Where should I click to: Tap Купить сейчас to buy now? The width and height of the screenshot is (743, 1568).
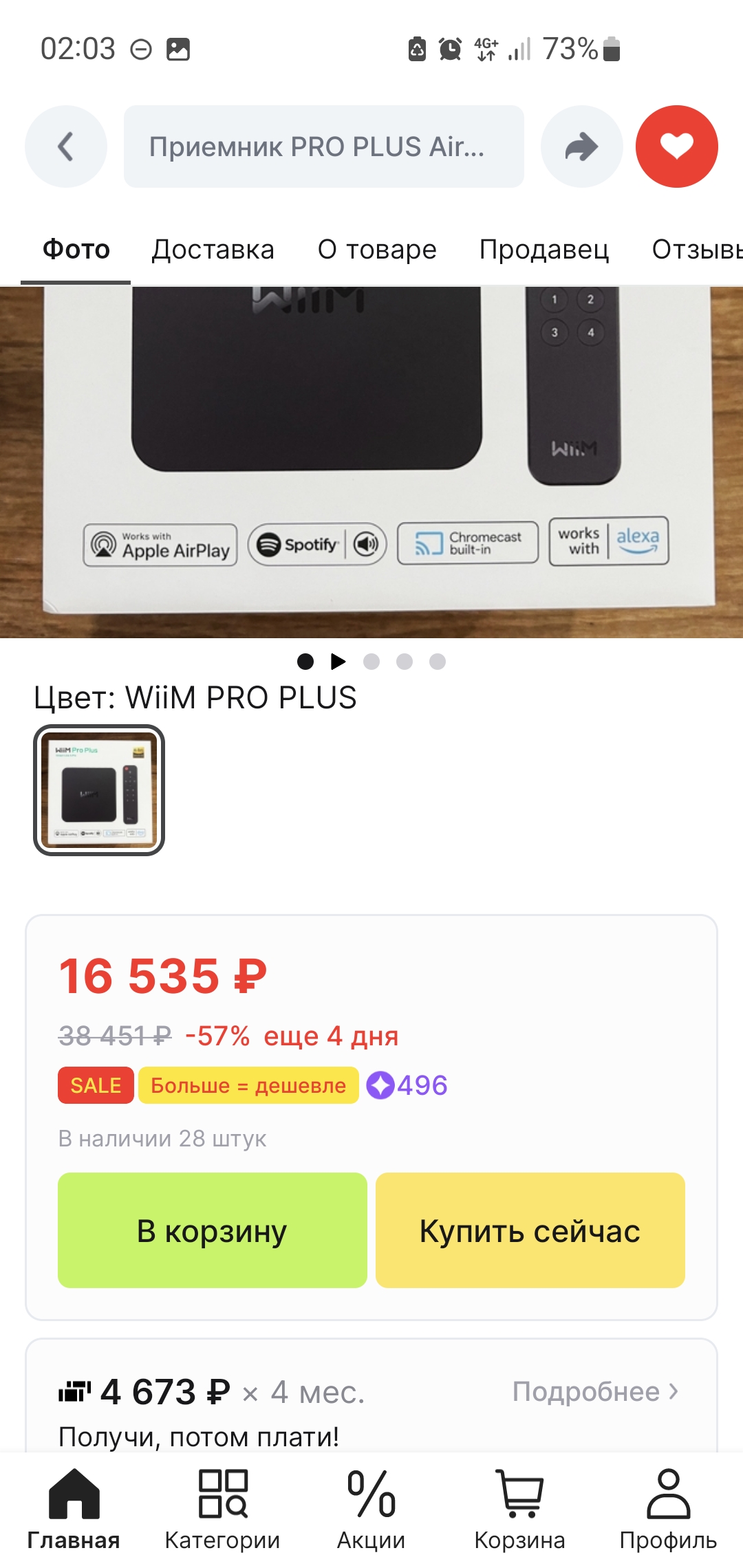[530, 1230]
